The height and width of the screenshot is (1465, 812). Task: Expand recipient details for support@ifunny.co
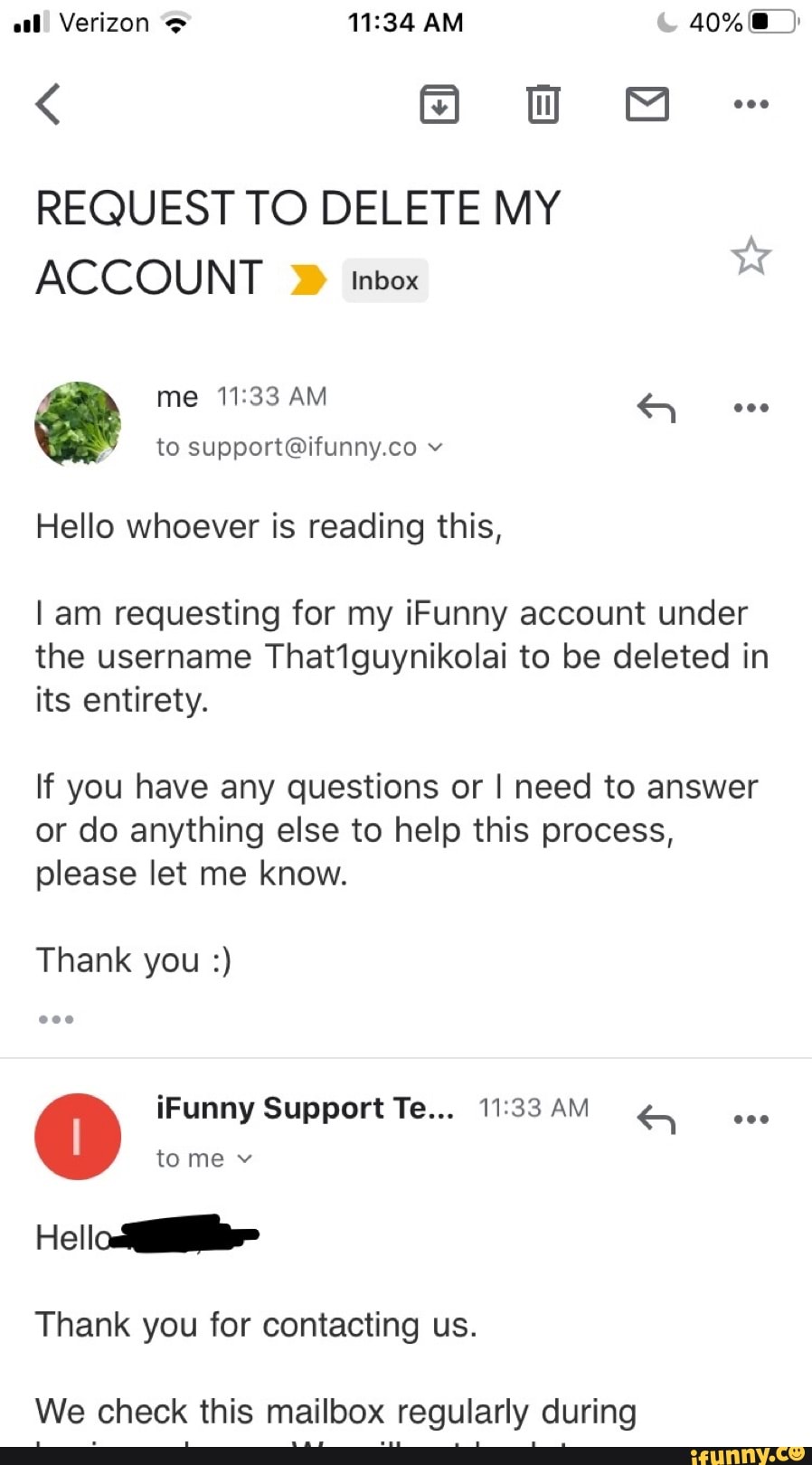(435, 447)
